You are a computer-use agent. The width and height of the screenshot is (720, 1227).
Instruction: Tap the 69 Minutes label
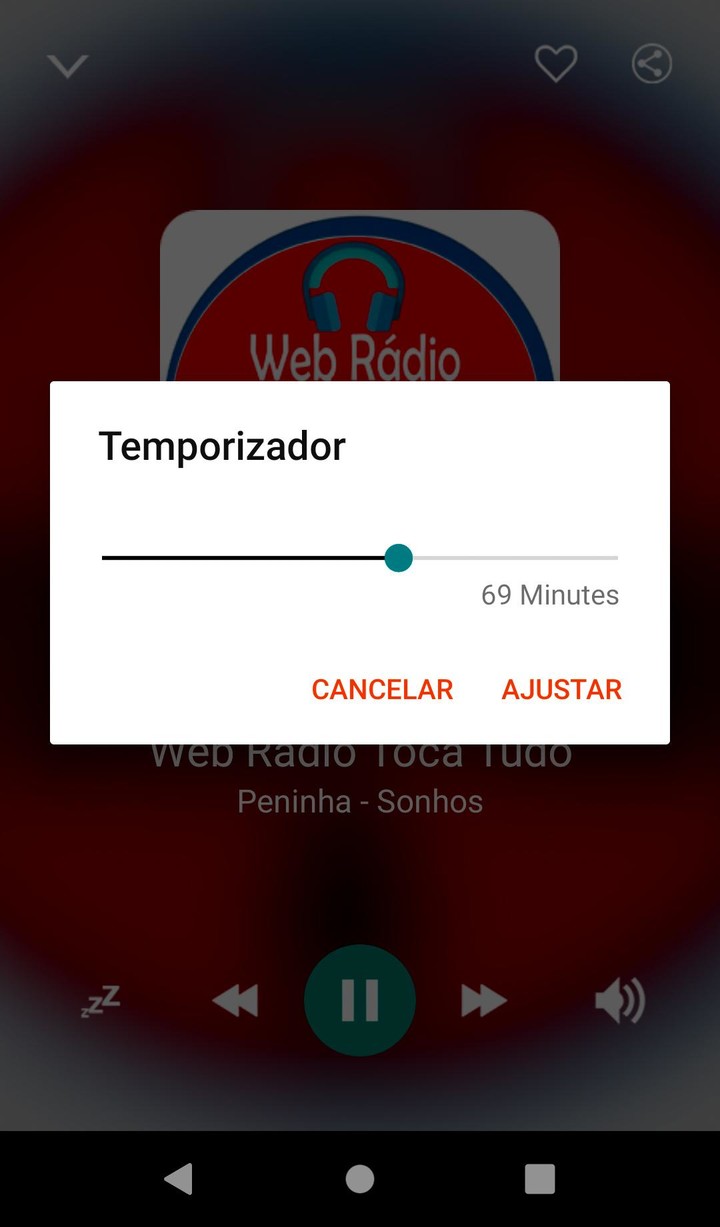click(x=549, y=595)
